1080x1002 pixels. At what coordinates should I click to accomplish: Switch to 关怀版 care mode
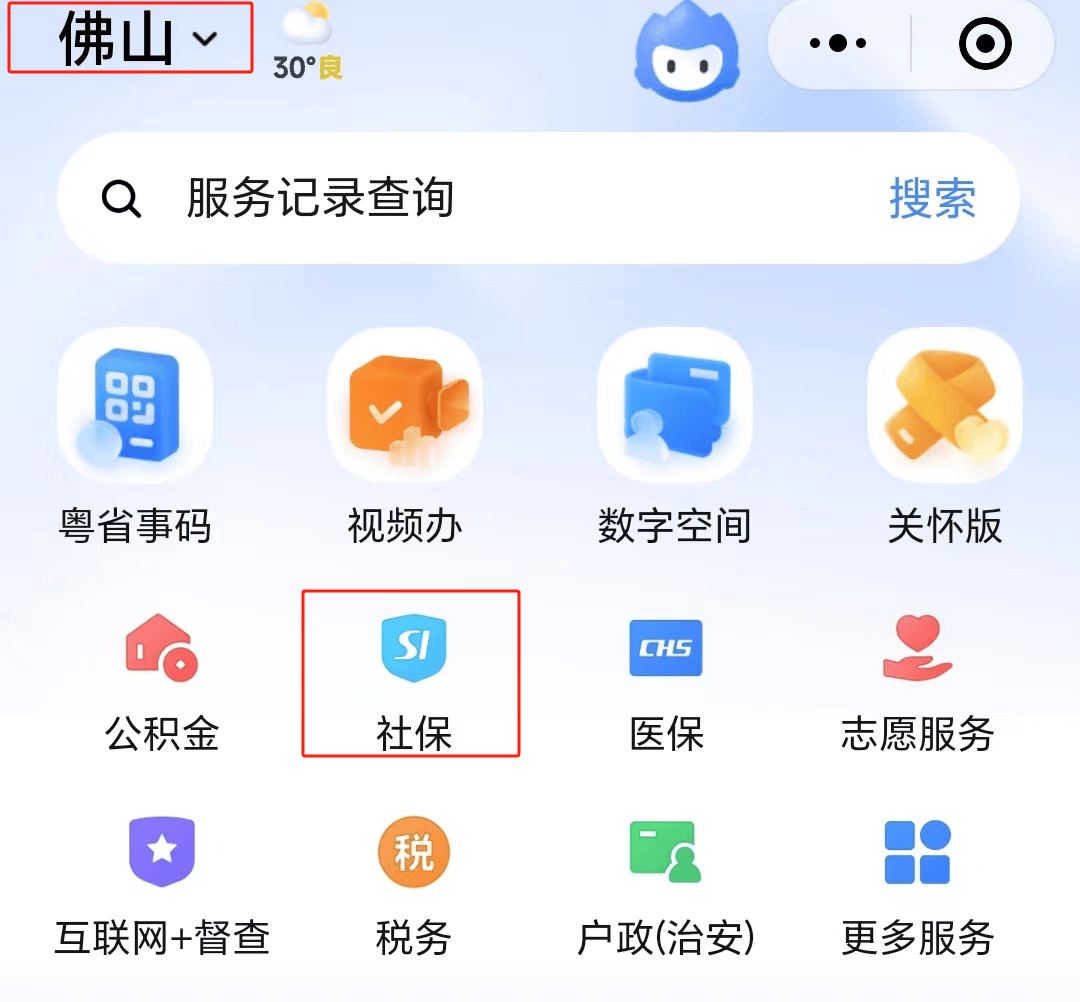(x=945, y=435)
